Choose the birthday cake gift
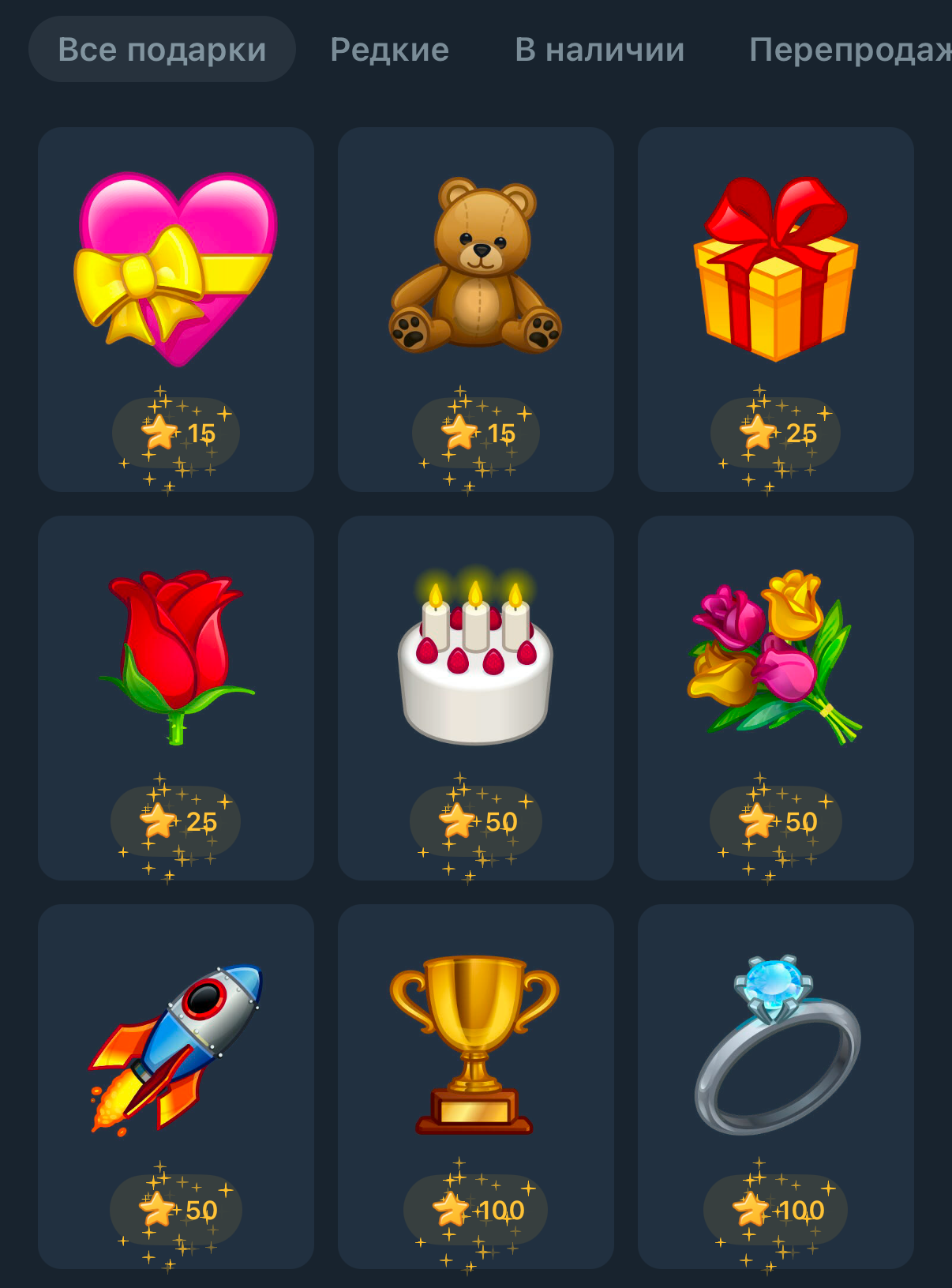The height and width of the screenshot is (1288, 952). pos(475,697)
